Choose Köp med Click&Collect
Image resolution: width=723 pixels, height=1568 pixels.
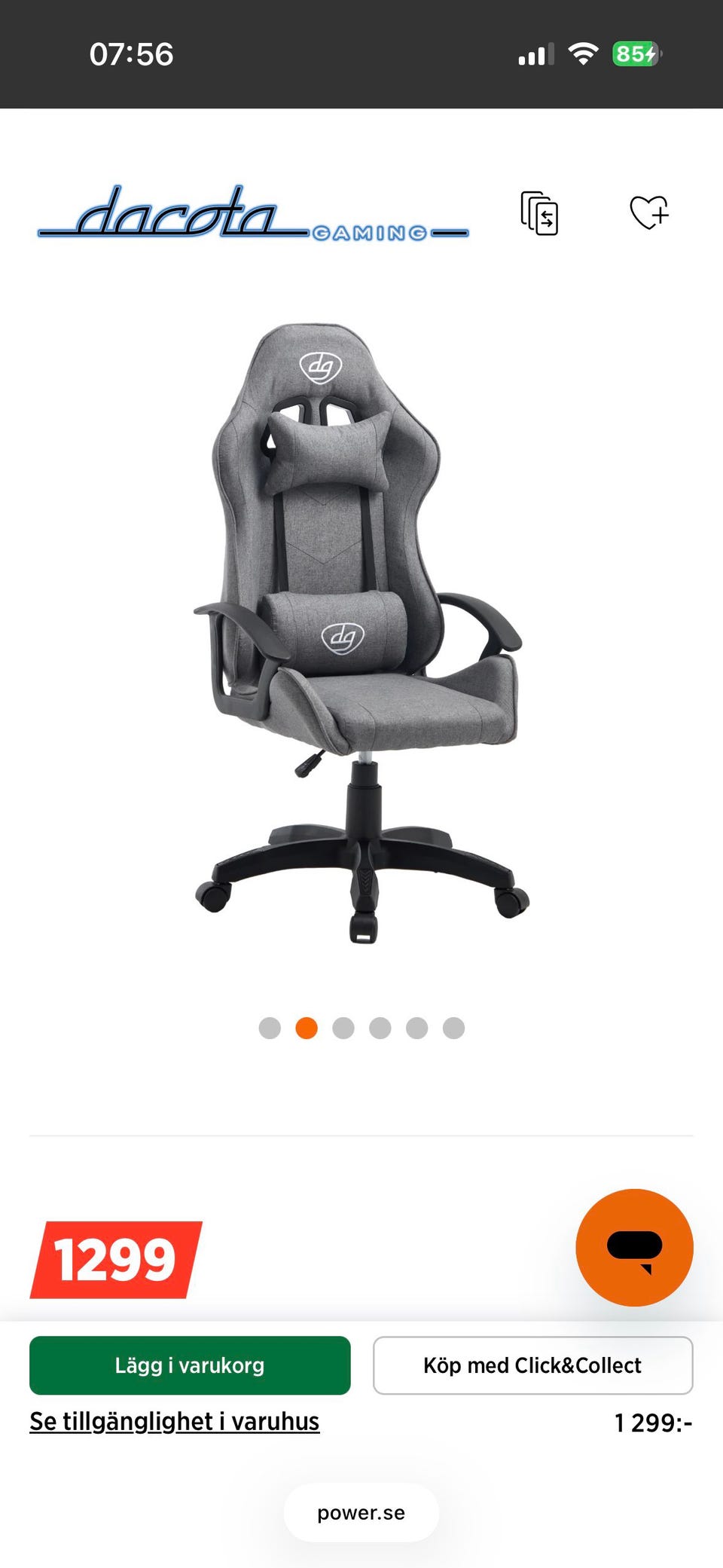[x=532, y=1365]
